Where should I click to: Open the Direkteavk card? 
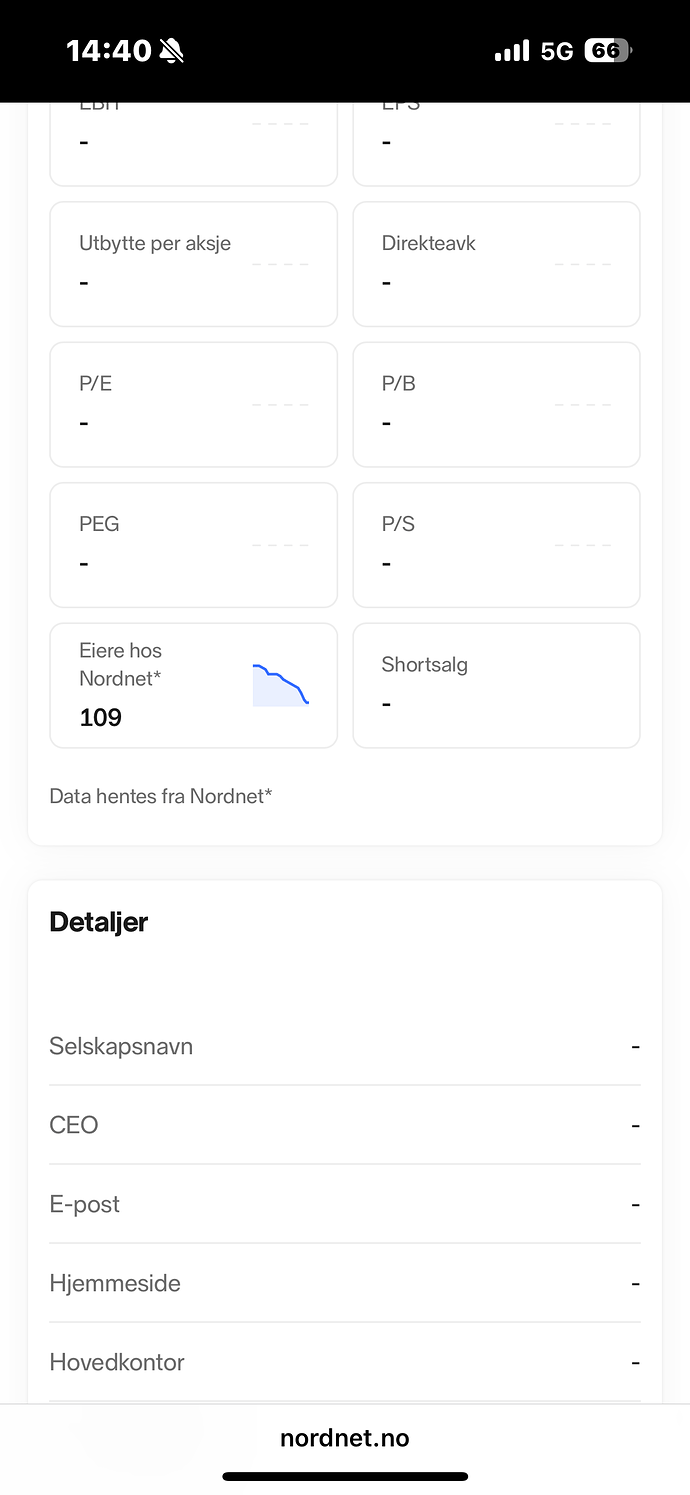tap(496, 264)
